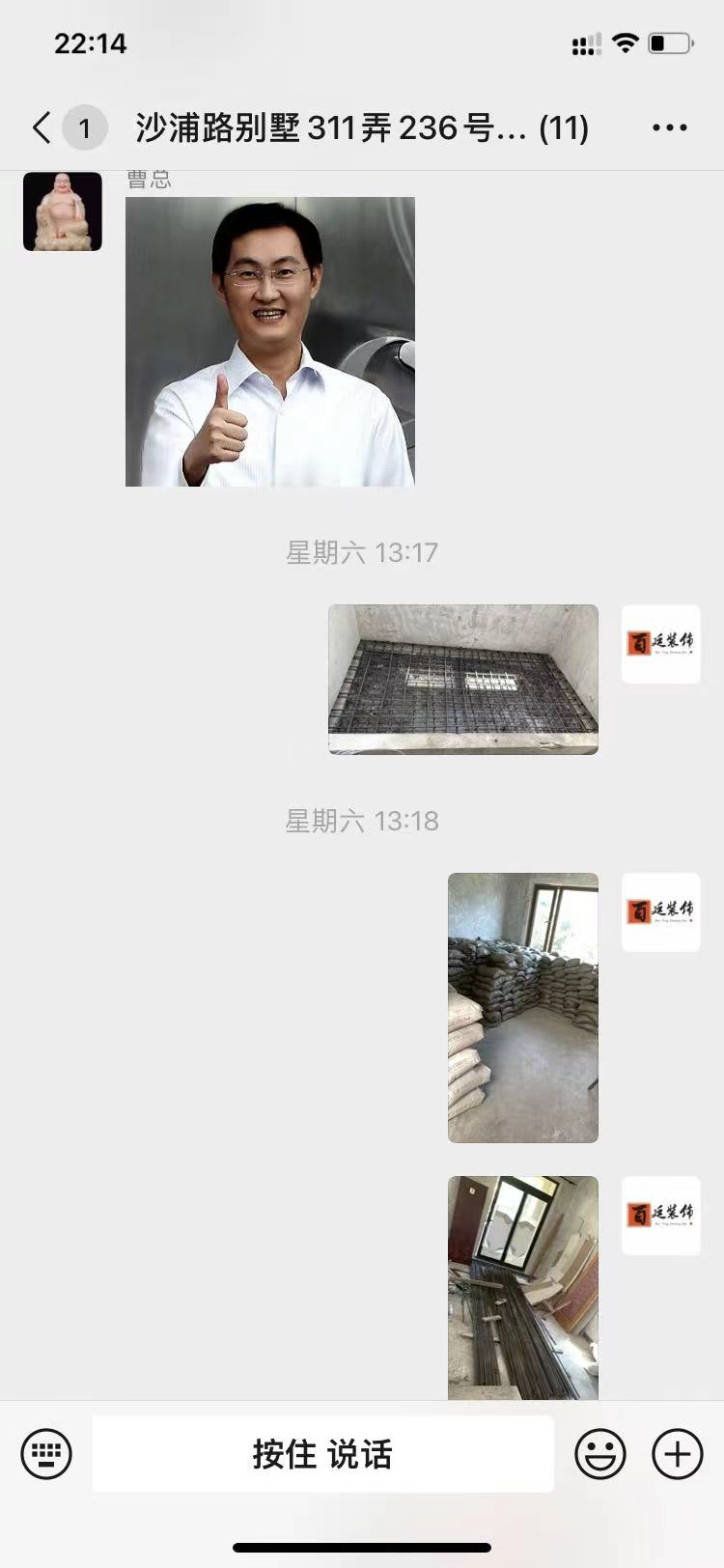Tap the 按住 说话 voice button
The width and height of the screenshot is (724, 1568).
click(x=322, y=1453)
